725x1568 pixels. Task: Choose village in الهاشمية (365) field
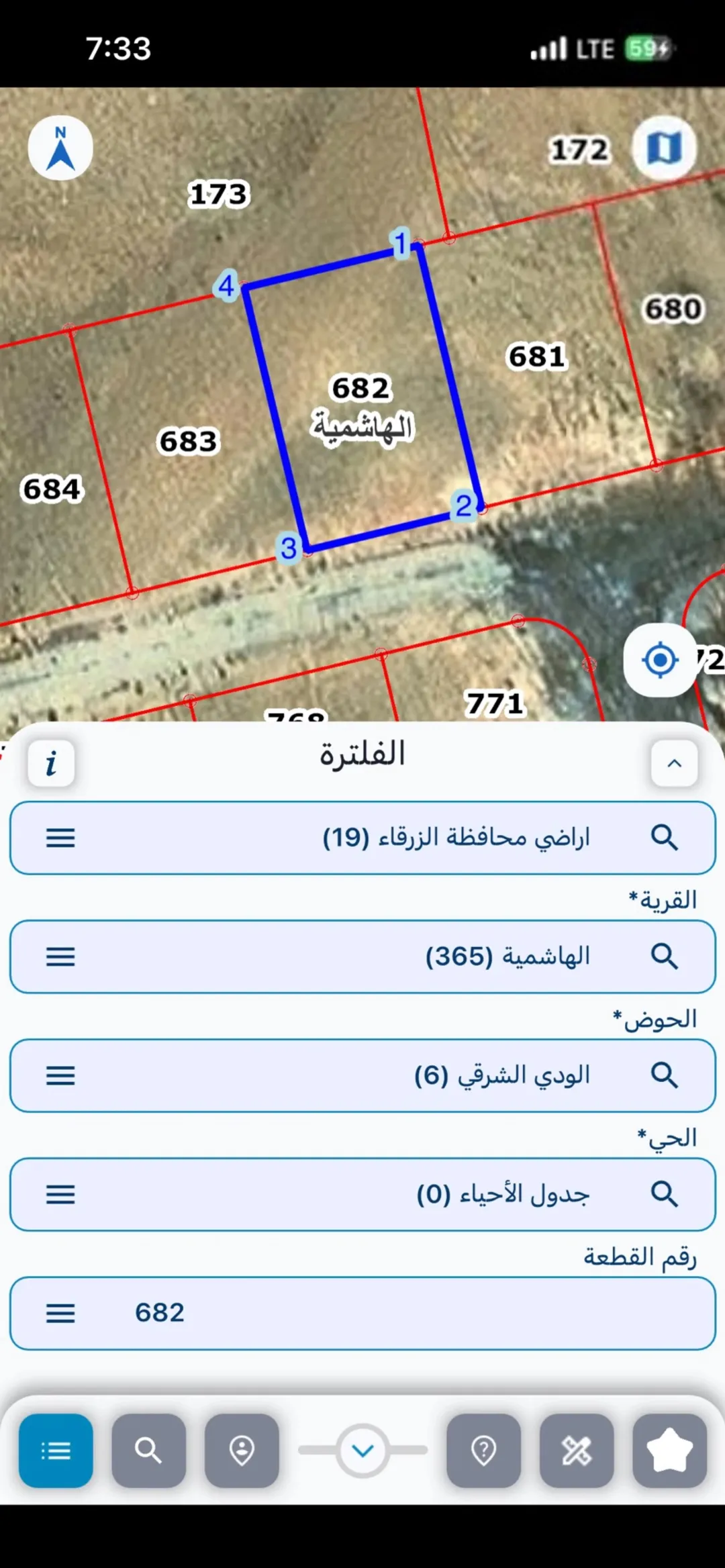362,957
